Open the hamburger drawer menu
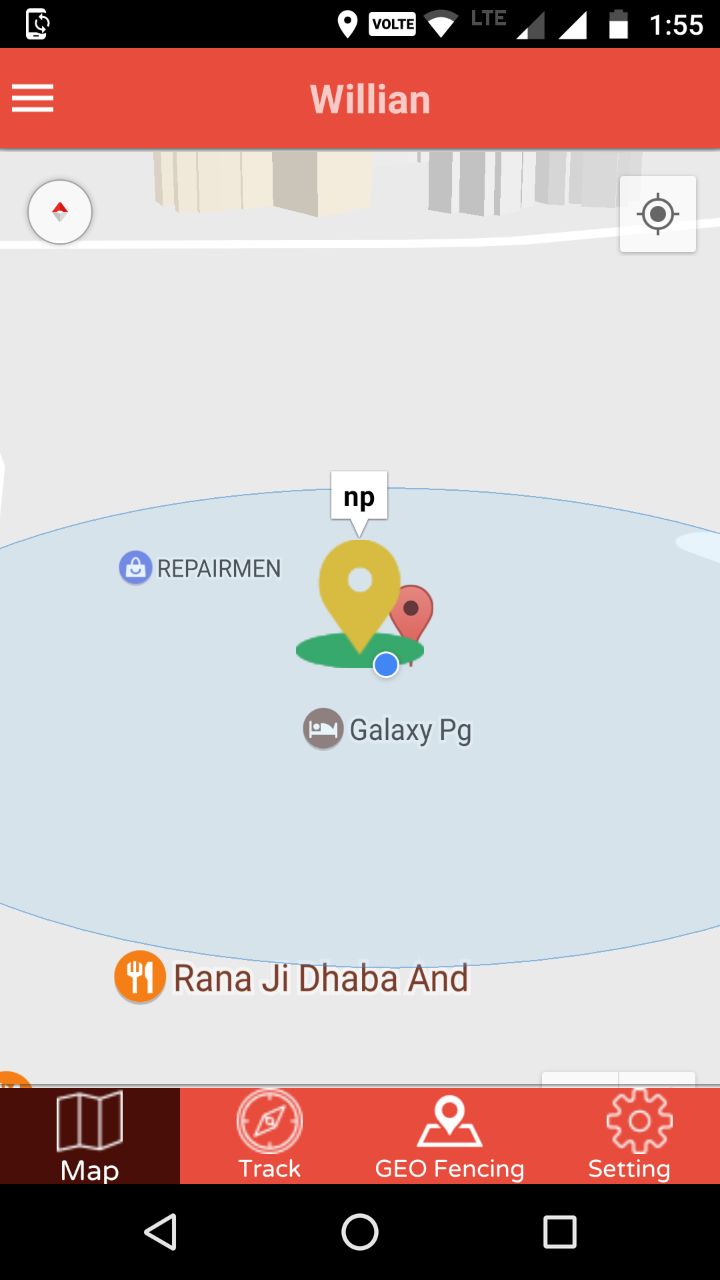Viewport: 720px width, 1280px height. point(32,98)
